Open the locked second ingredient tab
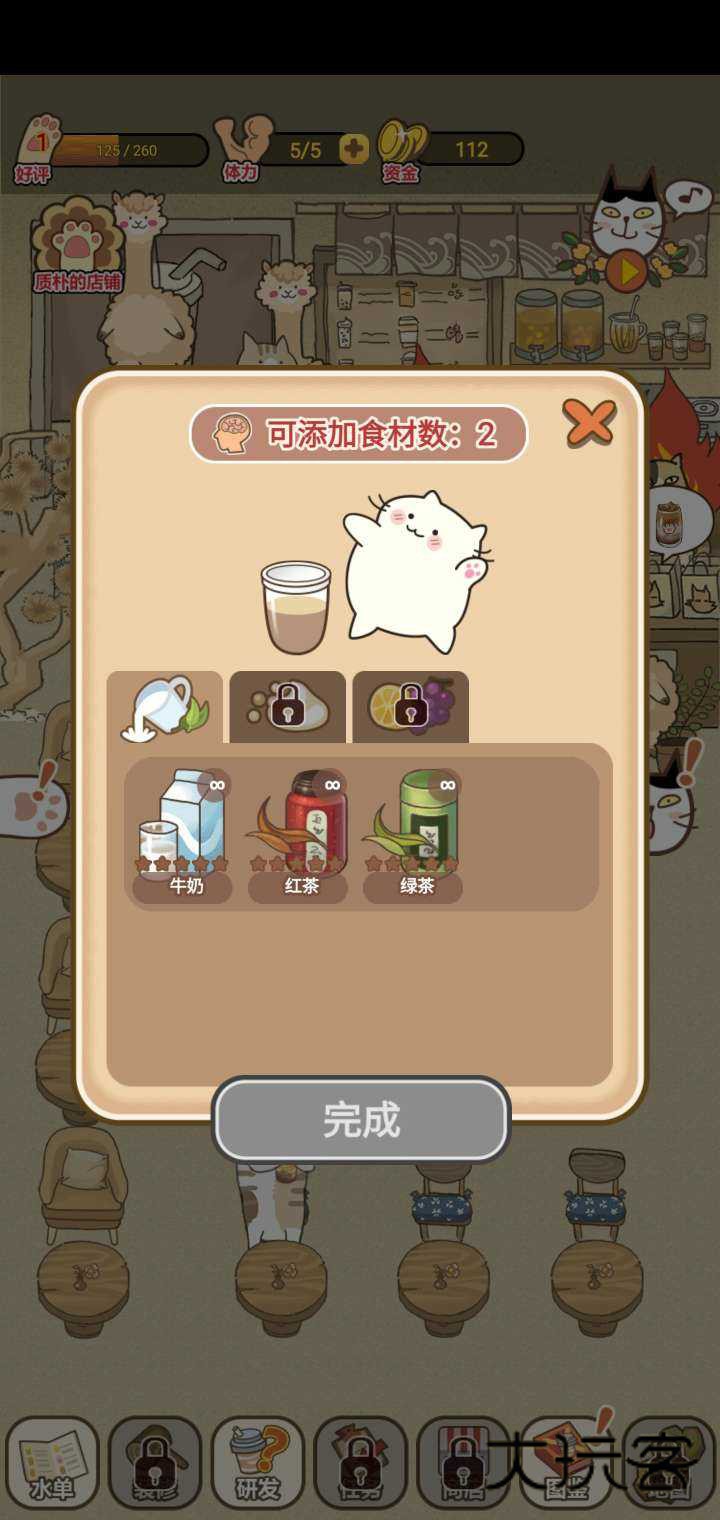Screen dimensions: 720x1520 click(288, 707)
